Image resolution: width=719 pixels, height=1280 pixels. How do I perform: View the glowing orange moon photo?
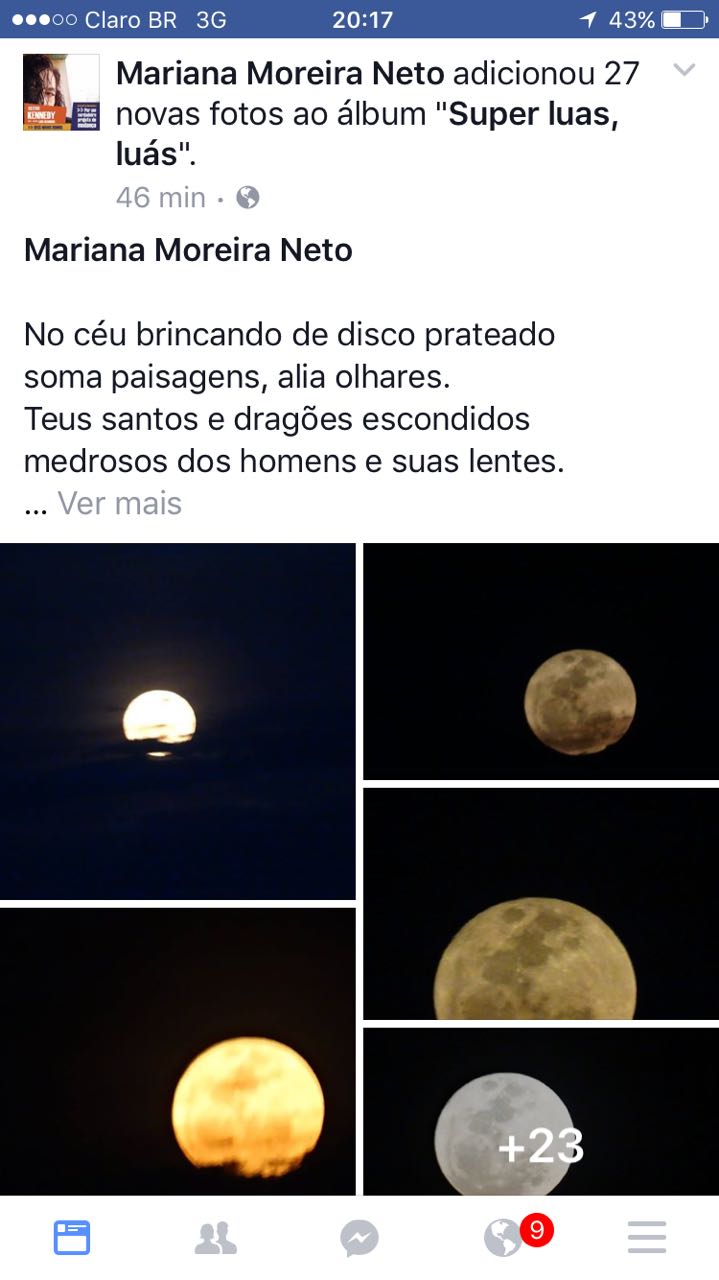178,1051
